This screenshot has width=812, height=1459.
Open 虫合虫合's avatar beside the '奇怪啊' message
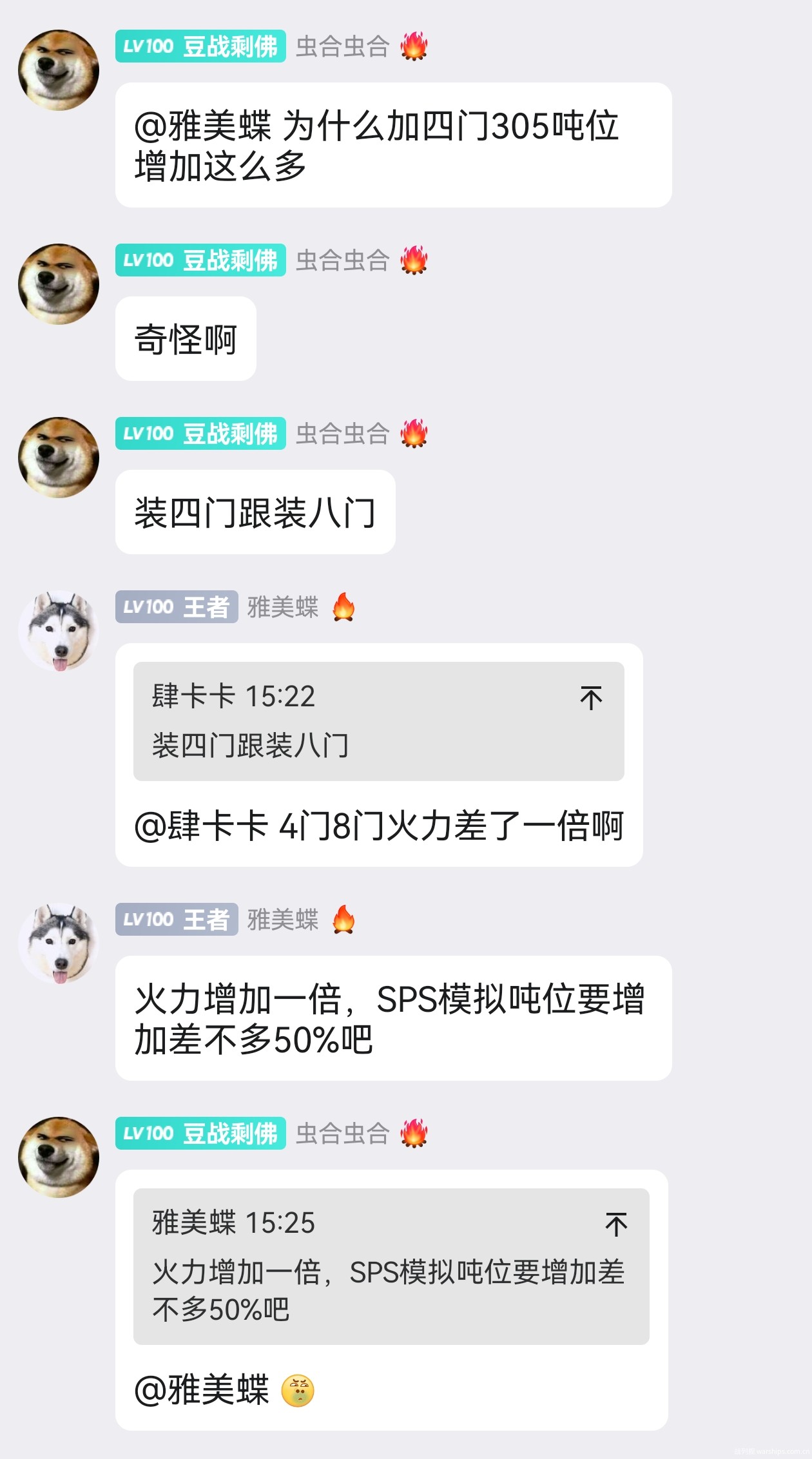[59, 284]
